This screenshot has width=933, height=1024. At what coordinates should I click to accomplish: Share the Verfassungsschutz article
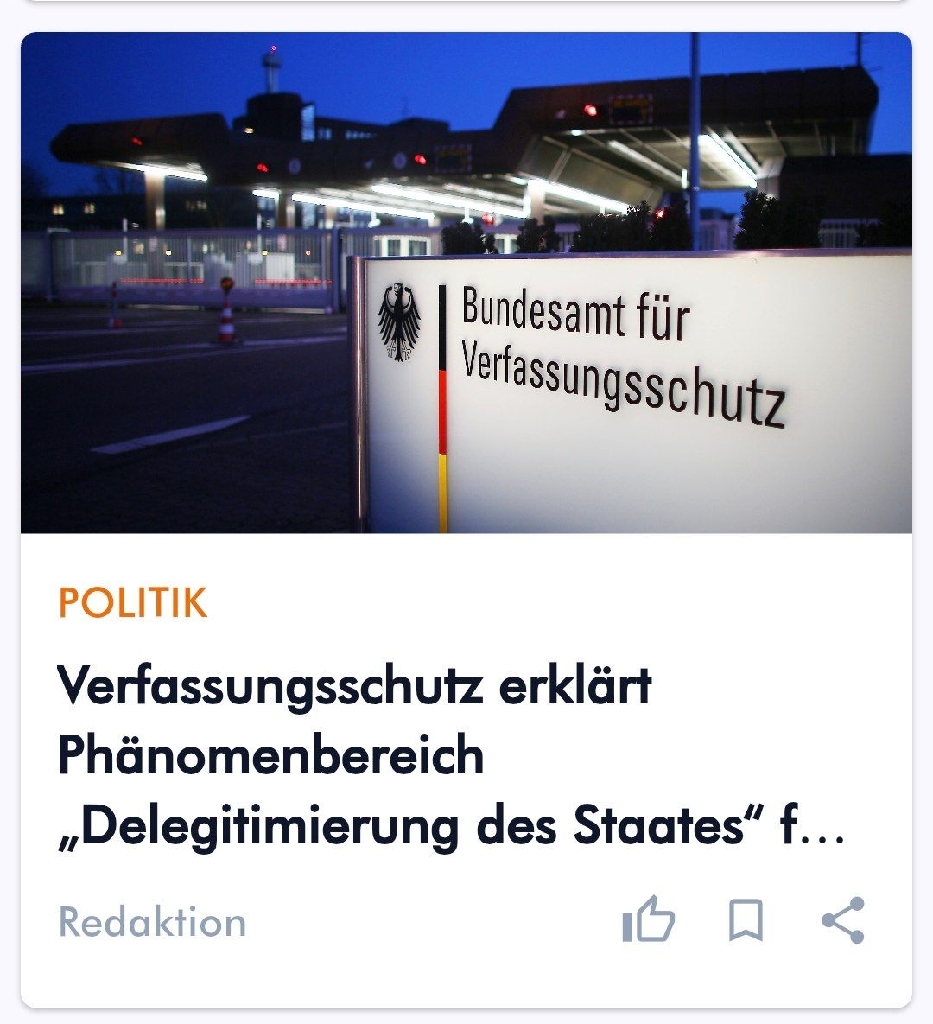(x=843, y=920)
